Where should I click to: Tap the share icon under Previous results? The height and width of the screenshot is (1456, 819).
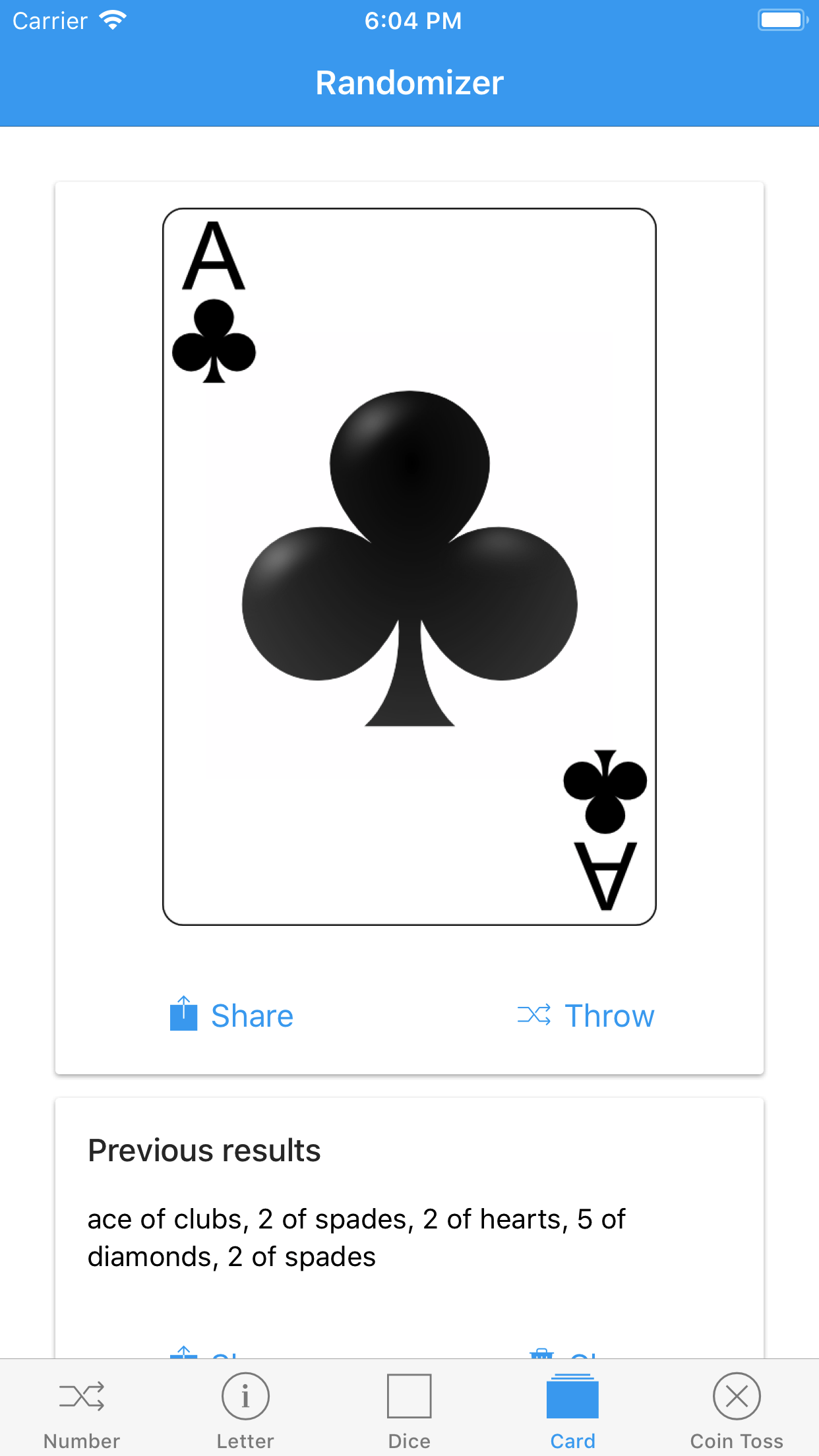tap(185, 1354)
